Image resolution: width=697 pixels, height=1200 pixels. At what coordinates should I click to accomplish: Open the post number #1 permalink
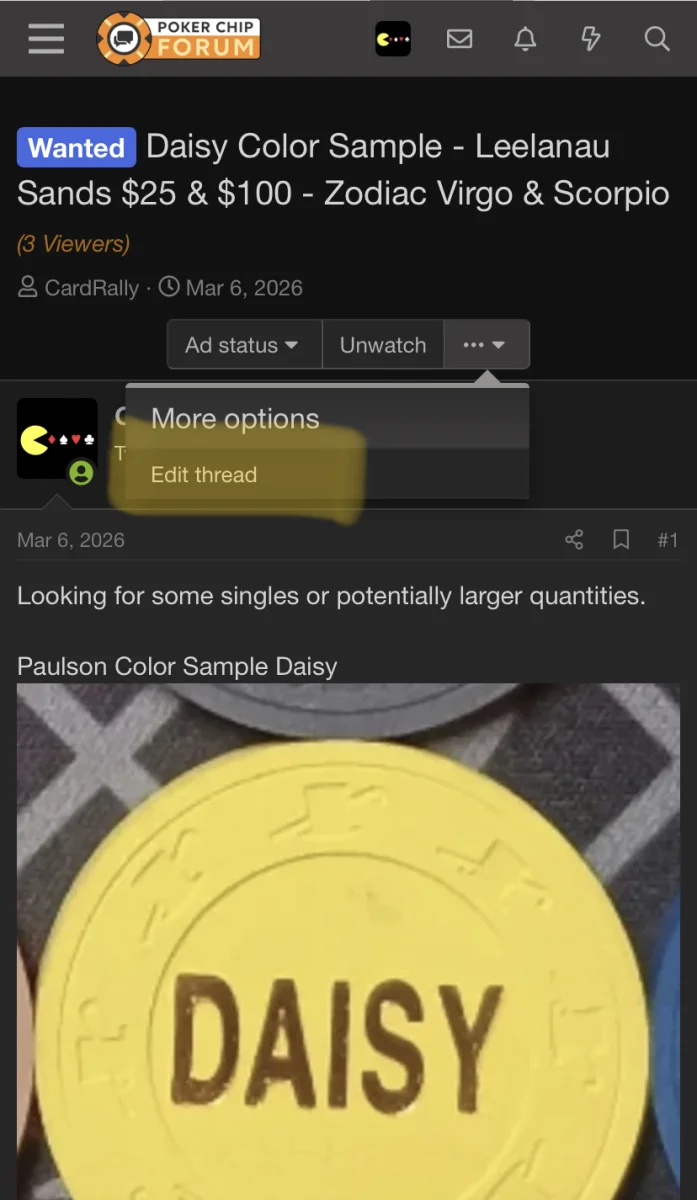click(x=668, y=540)
